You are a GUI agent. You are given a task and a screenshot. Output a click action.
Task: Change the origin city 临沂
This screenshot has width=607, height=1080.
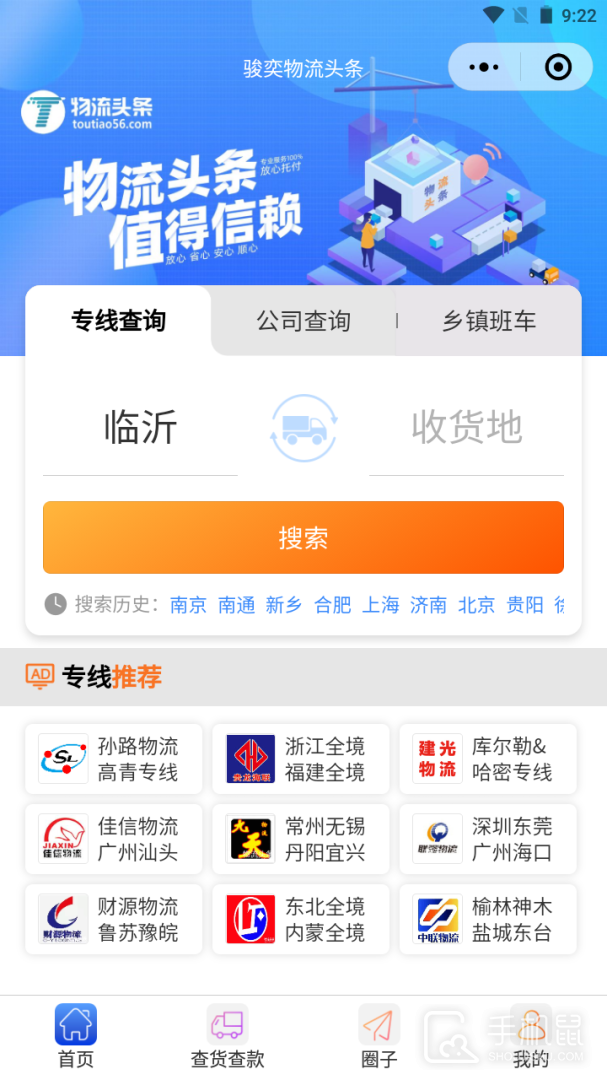pos(141,428)
